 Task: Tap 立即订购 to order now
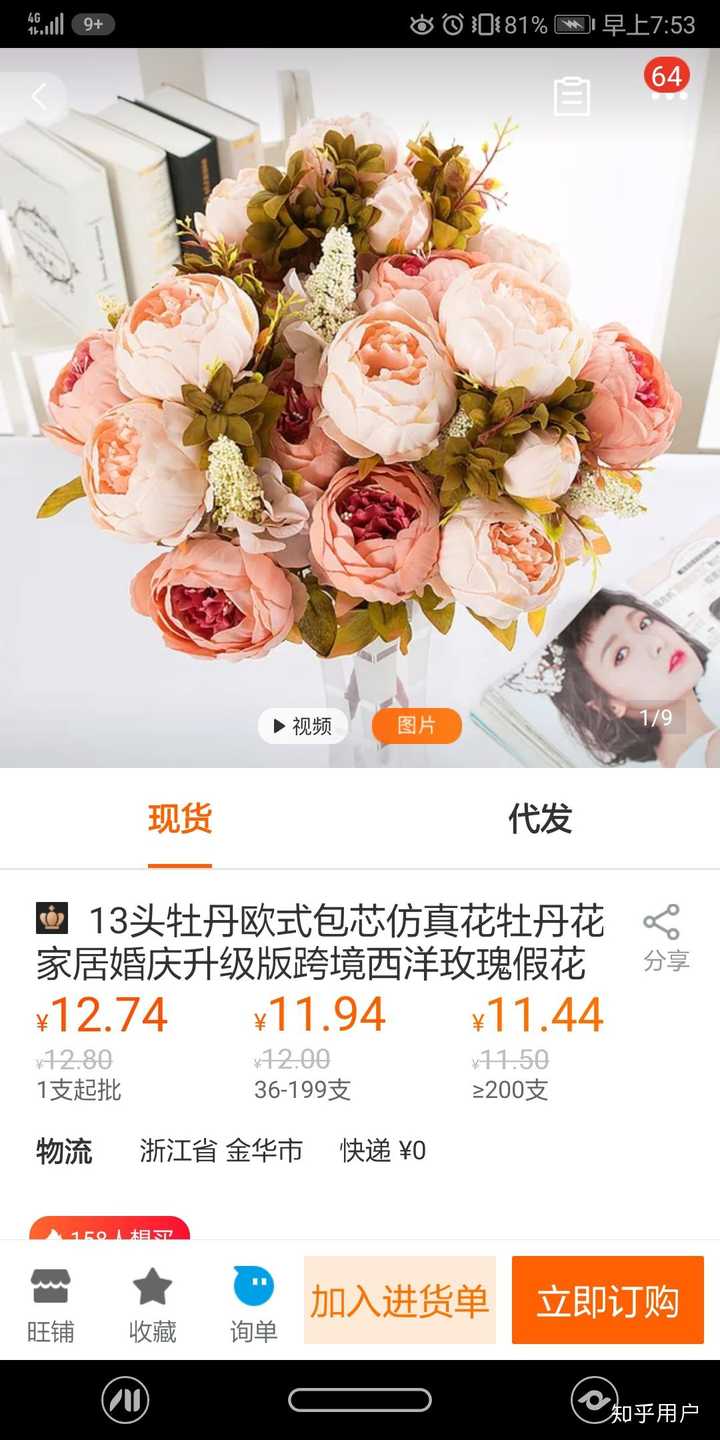608,1301
